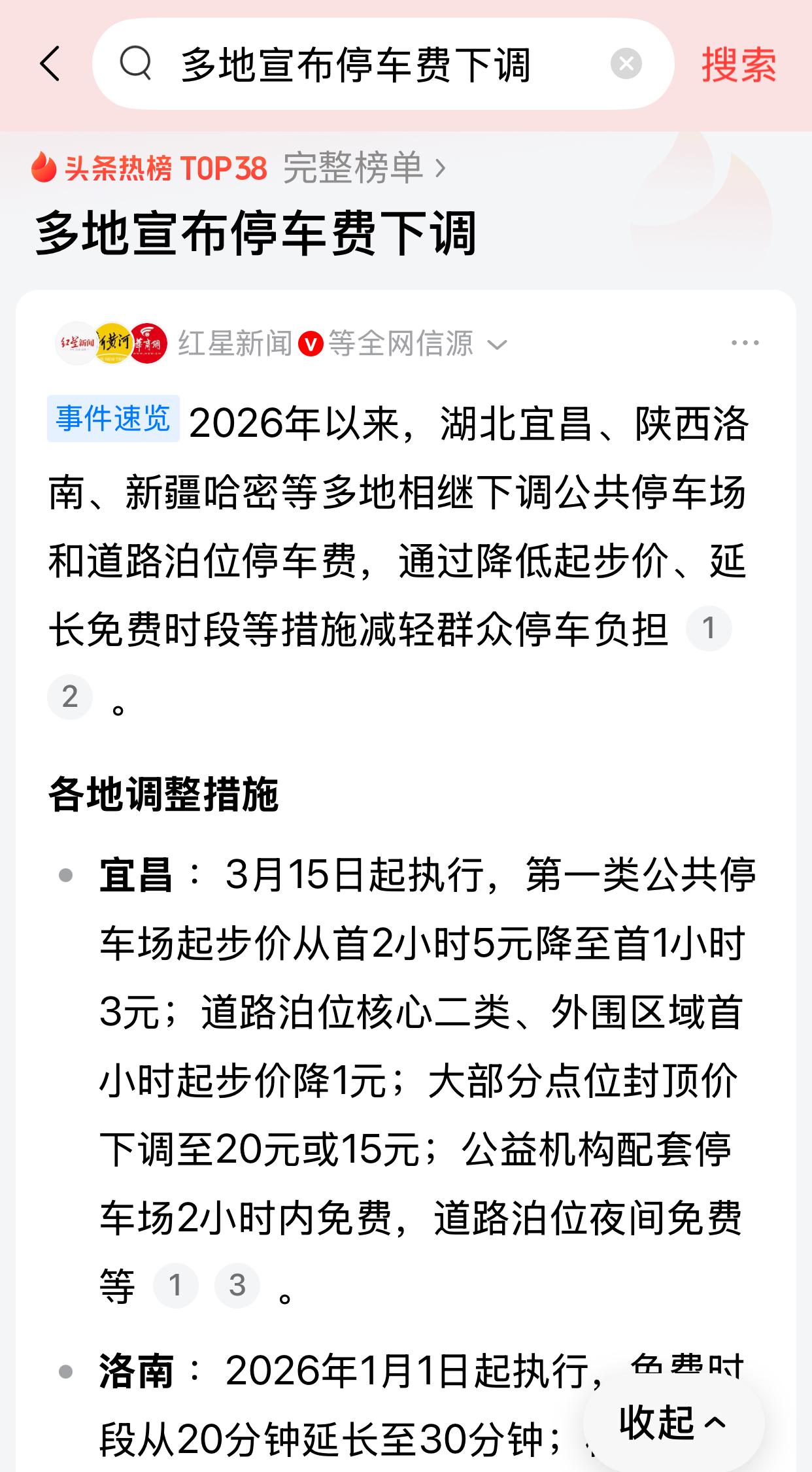Click the magnifier icon in search bar
Image resolution: width=812 pixels, height=1472 pixels.
point(135,64)
